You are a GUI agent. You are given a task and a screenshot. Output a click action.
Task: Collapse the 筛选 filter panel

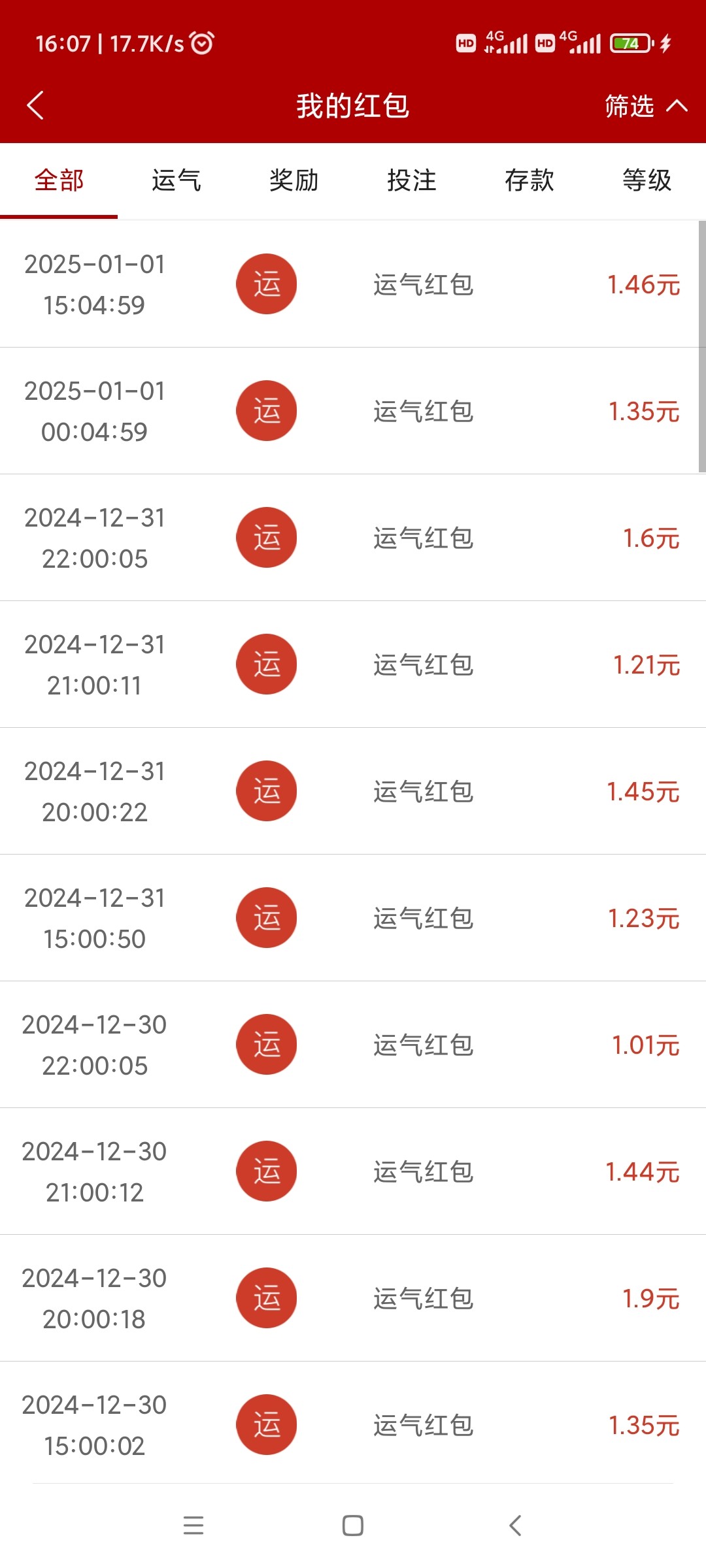point(645,105)
